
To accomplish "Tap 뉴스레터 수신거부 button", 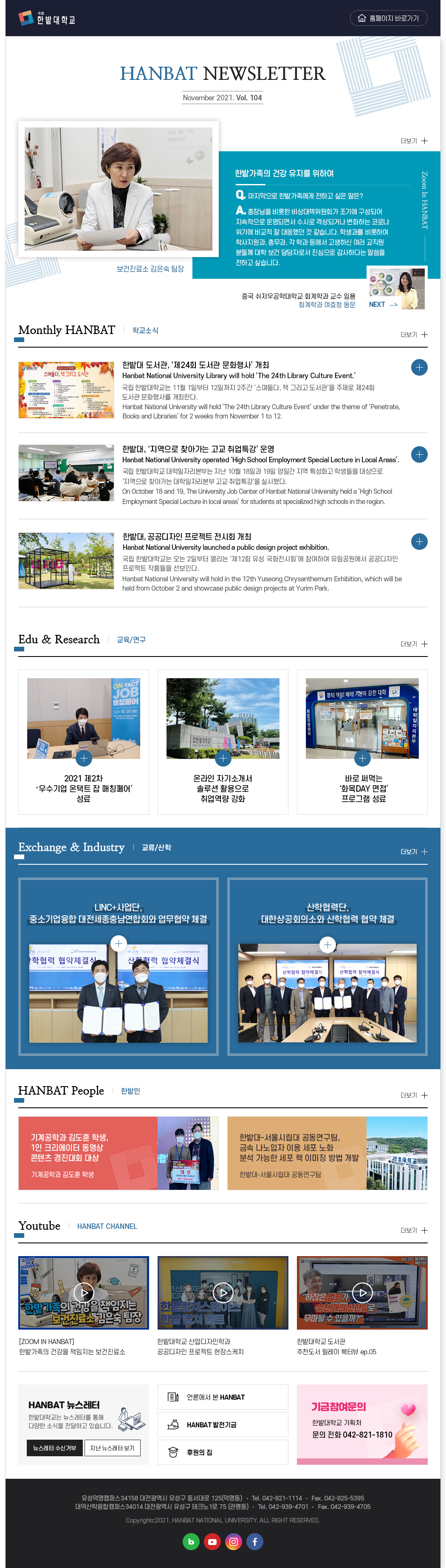I will tap(54, 1447).
